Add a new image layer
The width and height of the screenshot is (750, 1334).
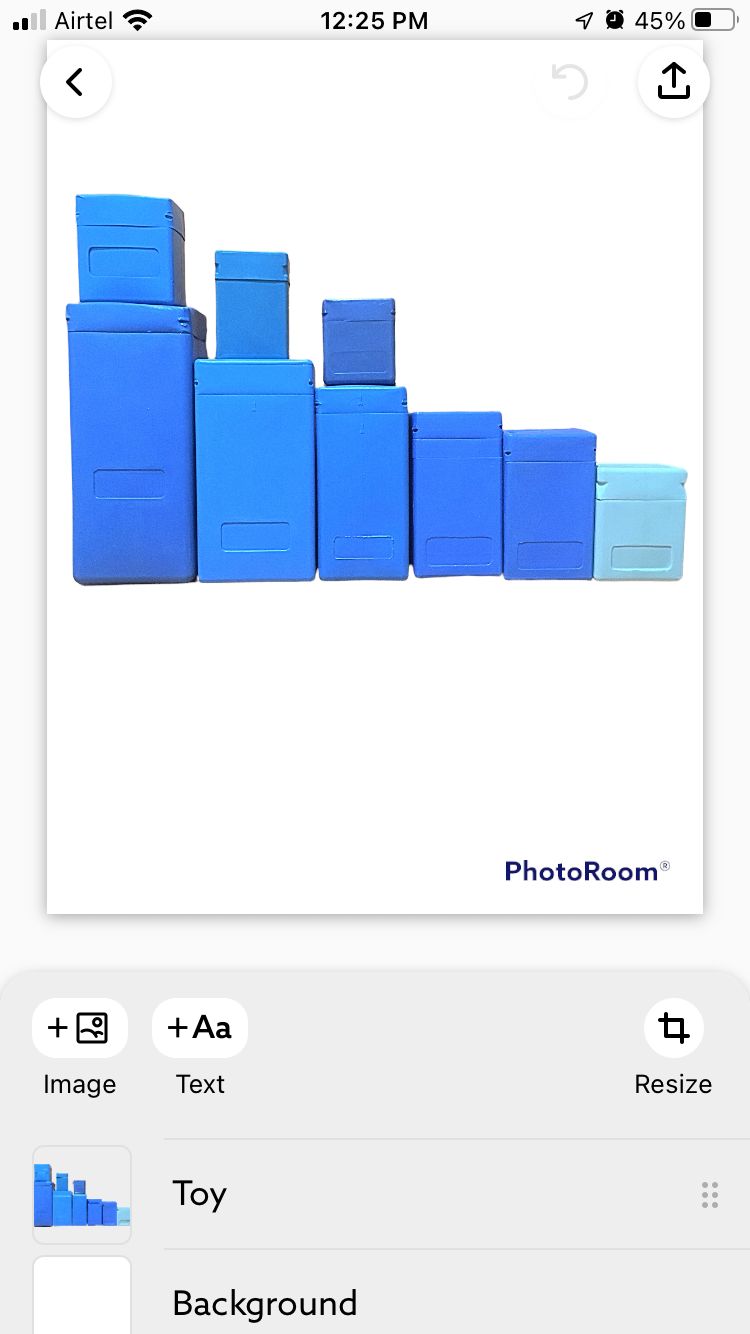(x=80, y=1028)
